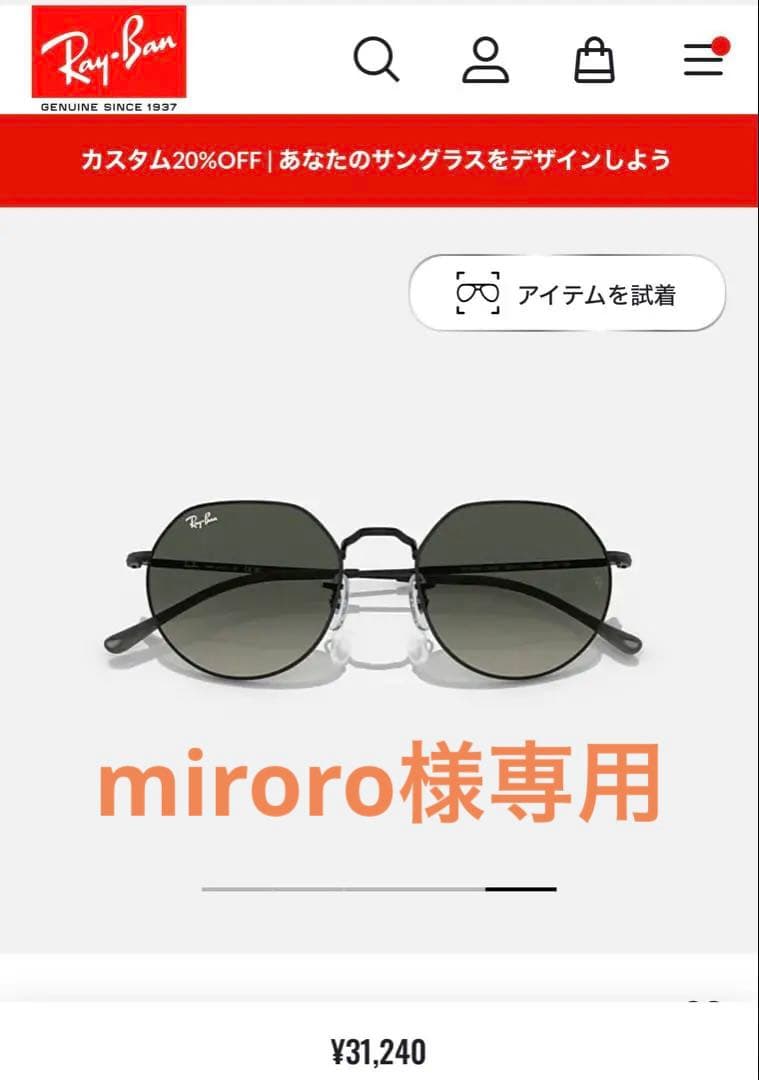
Task: Tap the アイテムを試着 try-on button
Action: (x=567, y=294)
